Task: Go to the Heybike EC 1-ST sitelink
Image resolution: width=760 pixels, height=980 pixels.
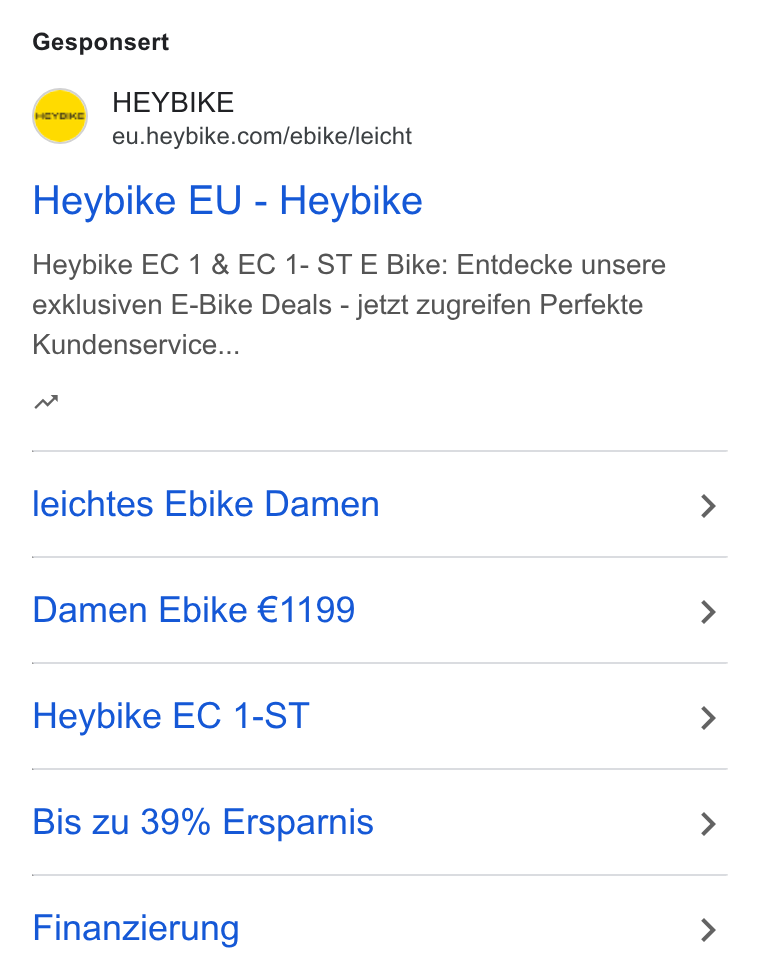Action: click(380, 717)
